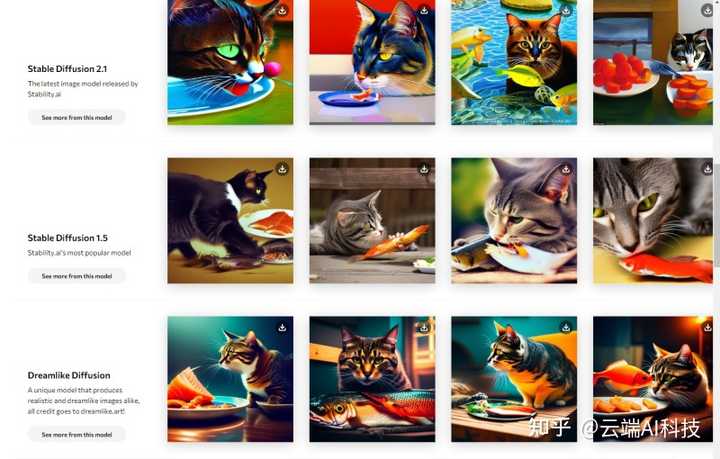This screenshot has width=720, height=459.
Task: Download the cat among colorful fish image
Action: coord(566,11)
